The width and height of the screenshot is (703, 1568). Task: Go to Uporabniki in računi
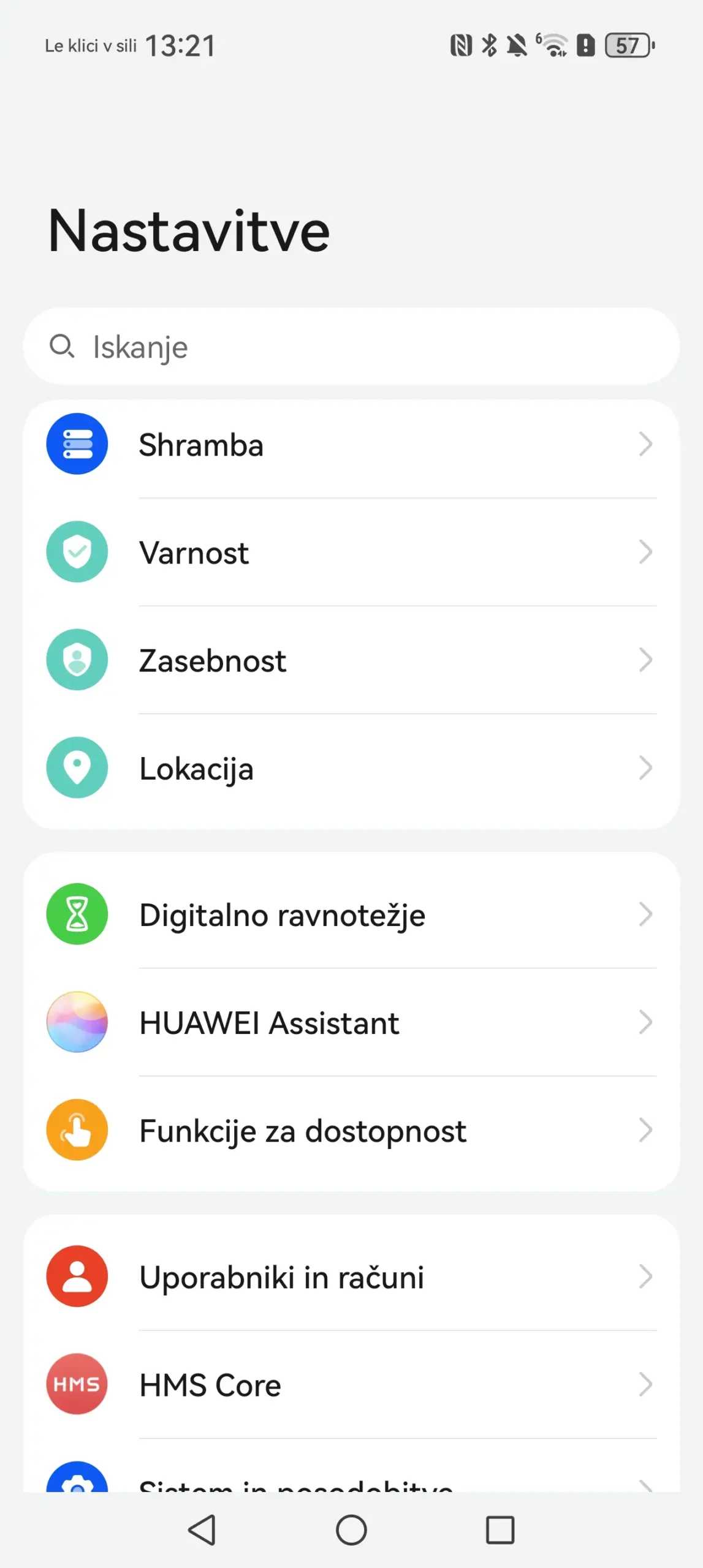click(x=351, y=1276)
